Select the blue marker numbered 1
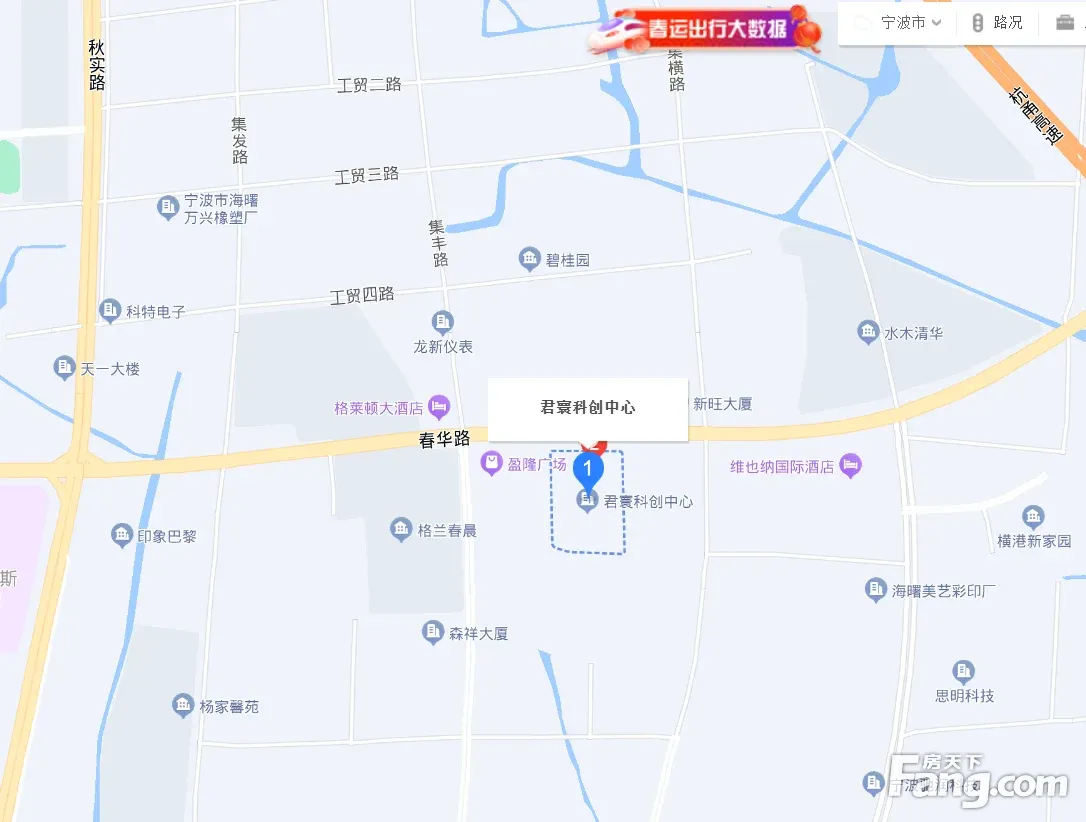The height and width of the screenshot is (822, 1086). (588, 470)
